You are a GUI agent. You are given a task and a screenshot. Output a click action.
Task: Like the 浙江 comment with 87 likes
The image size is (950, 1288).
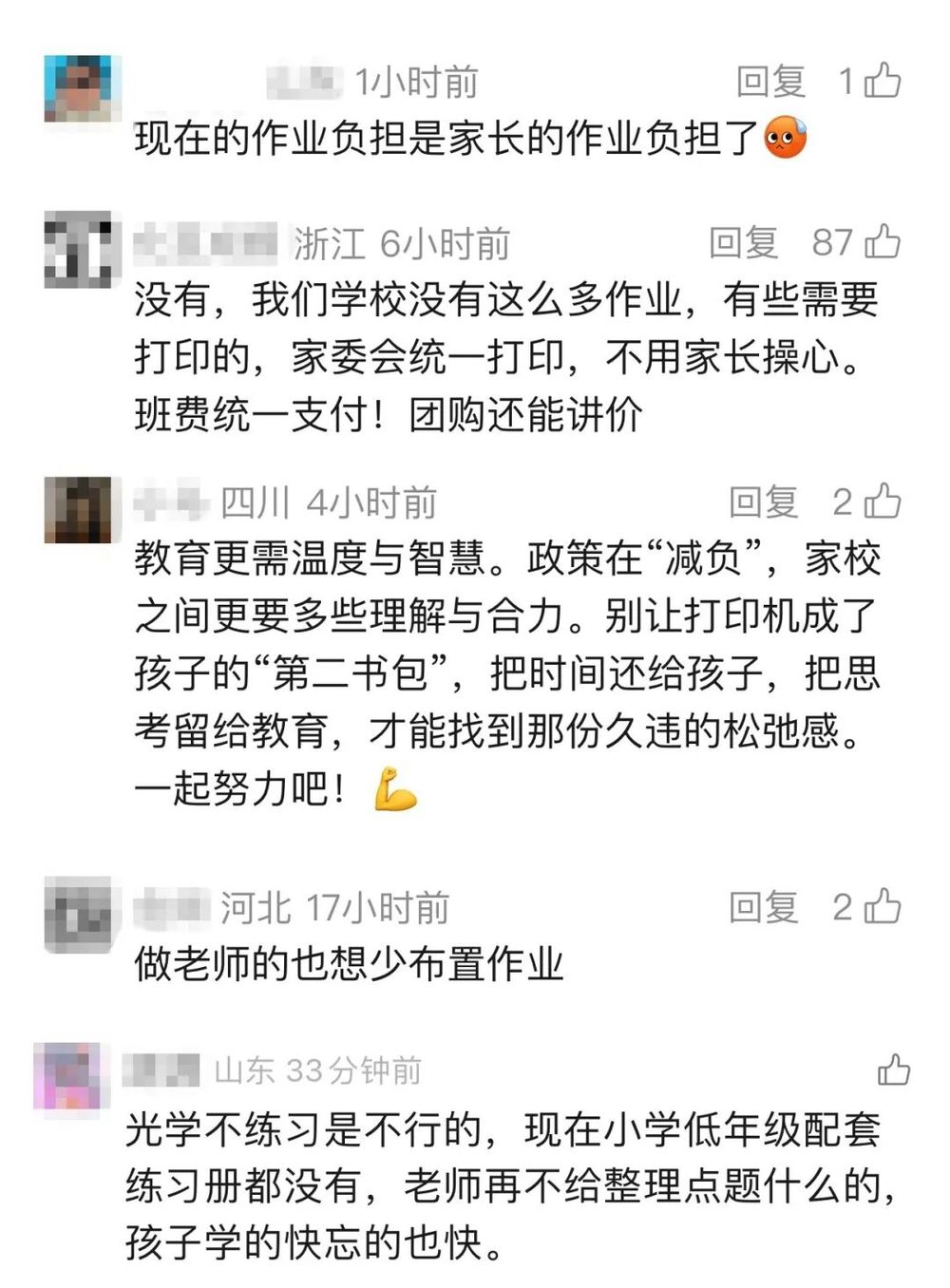[883, 241]
